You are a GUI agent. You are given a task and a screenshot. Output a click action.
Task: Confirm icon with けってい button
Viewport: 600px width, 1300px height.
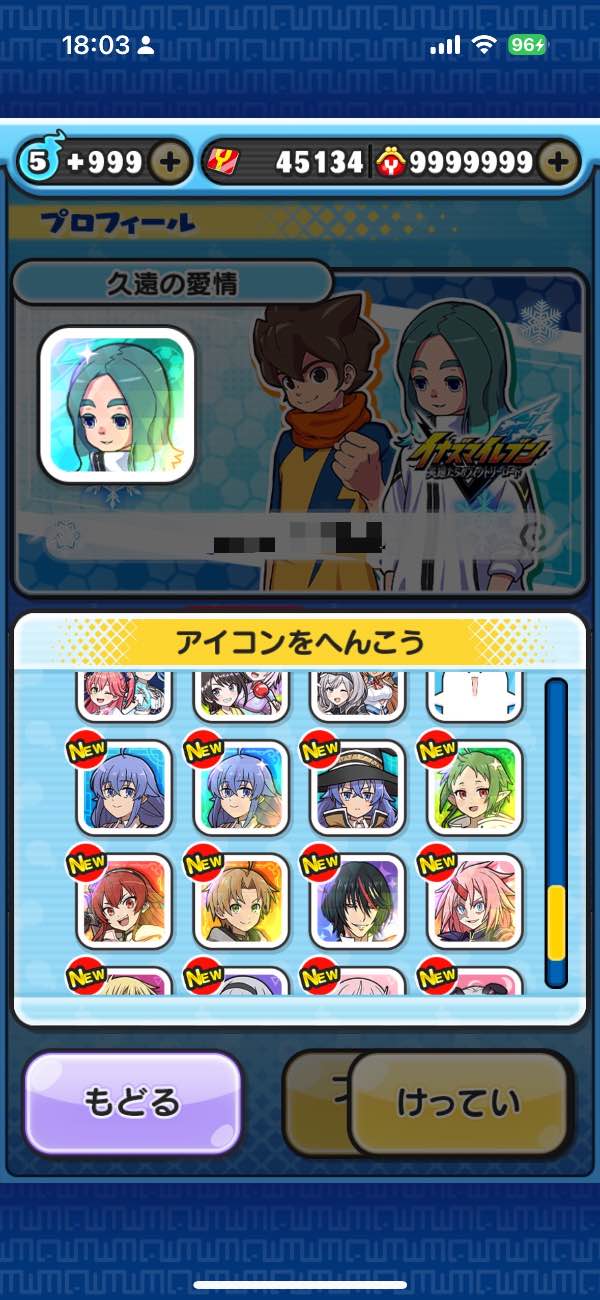tap(459, 1102)
